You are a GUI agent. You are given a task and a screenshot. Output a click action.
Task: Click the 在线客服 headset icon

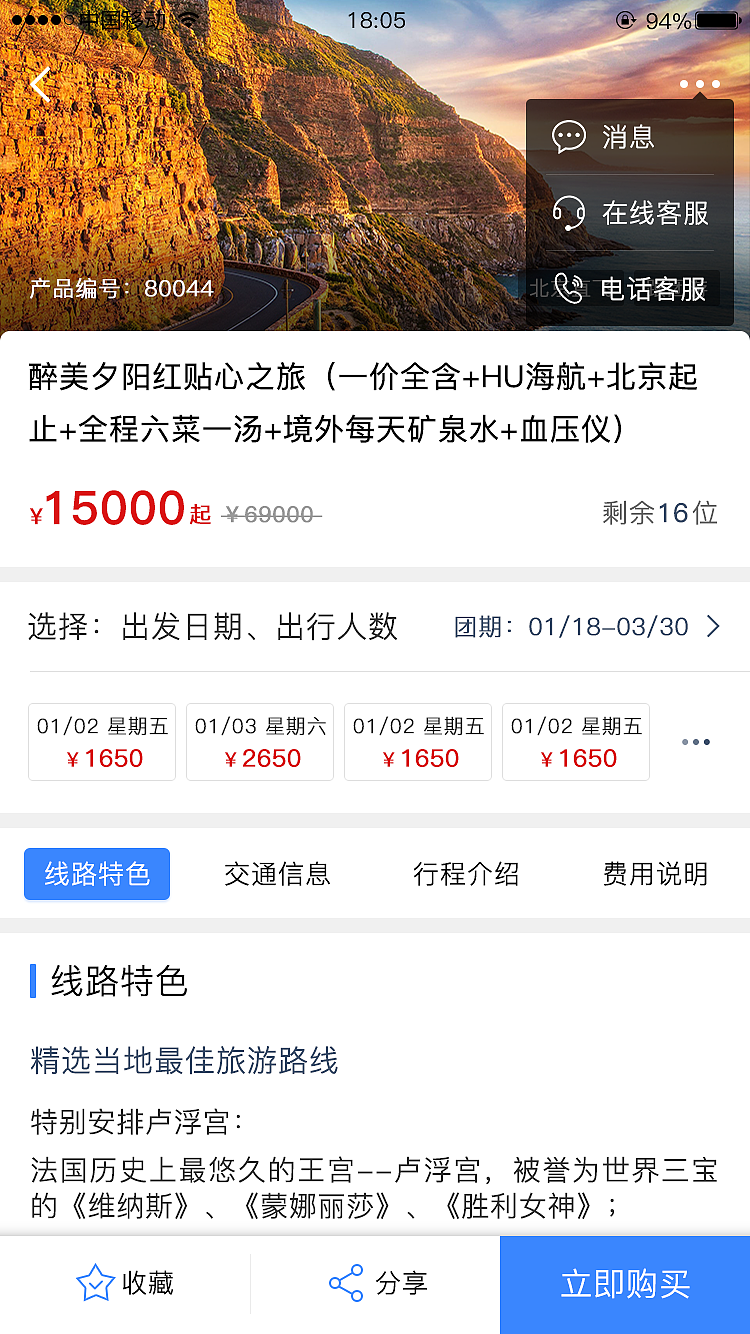570,213
